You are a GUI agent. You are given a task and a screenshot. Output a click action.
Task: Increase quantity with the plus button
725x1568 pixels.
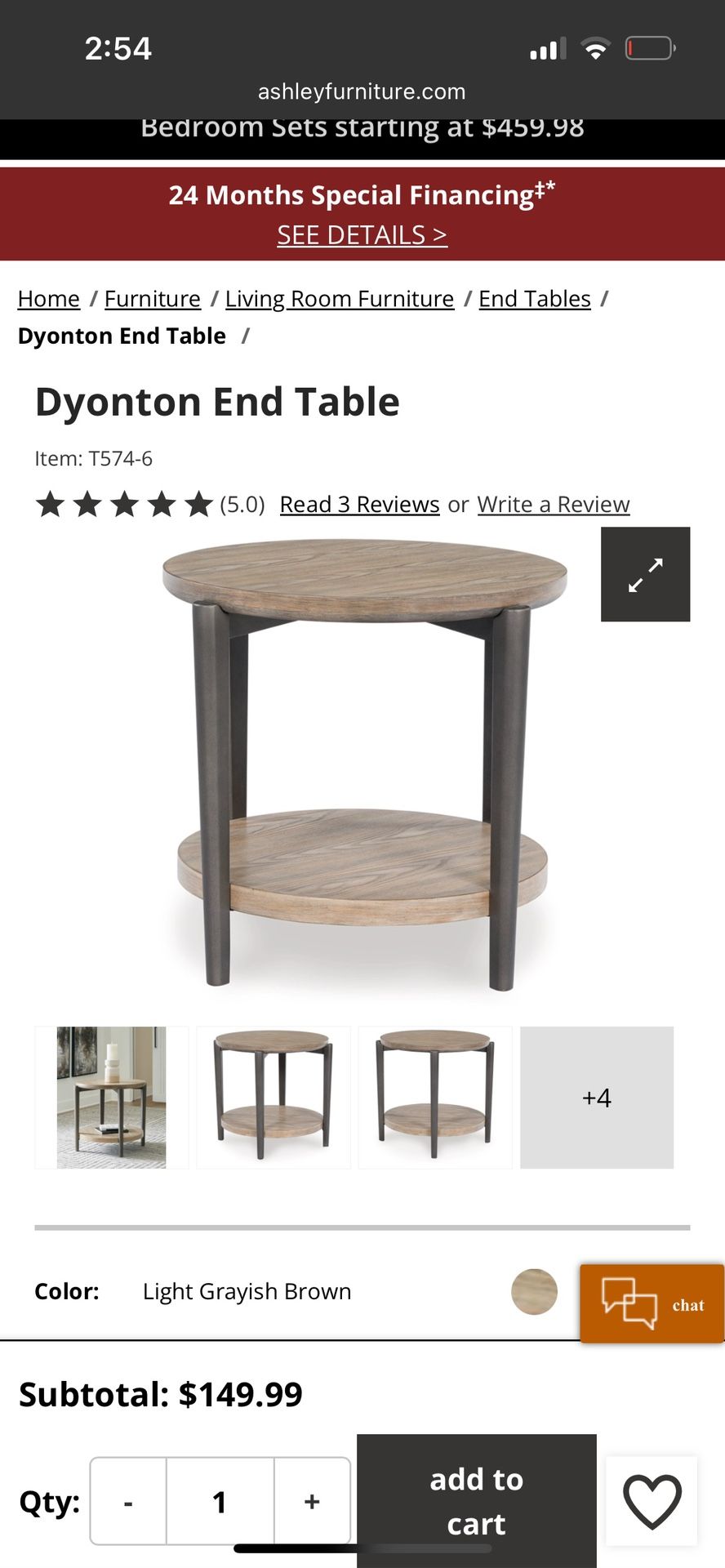click(x=312, y=1501)
